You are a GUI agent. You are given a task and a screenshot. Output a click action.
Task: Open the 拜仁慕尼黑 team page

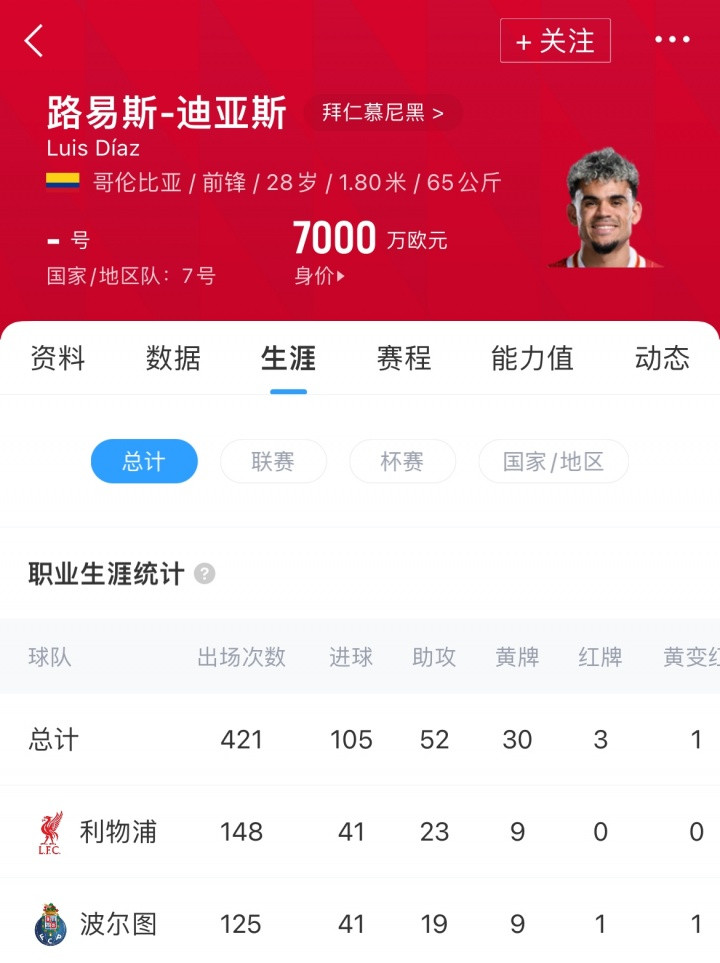[x=382, y=112]
